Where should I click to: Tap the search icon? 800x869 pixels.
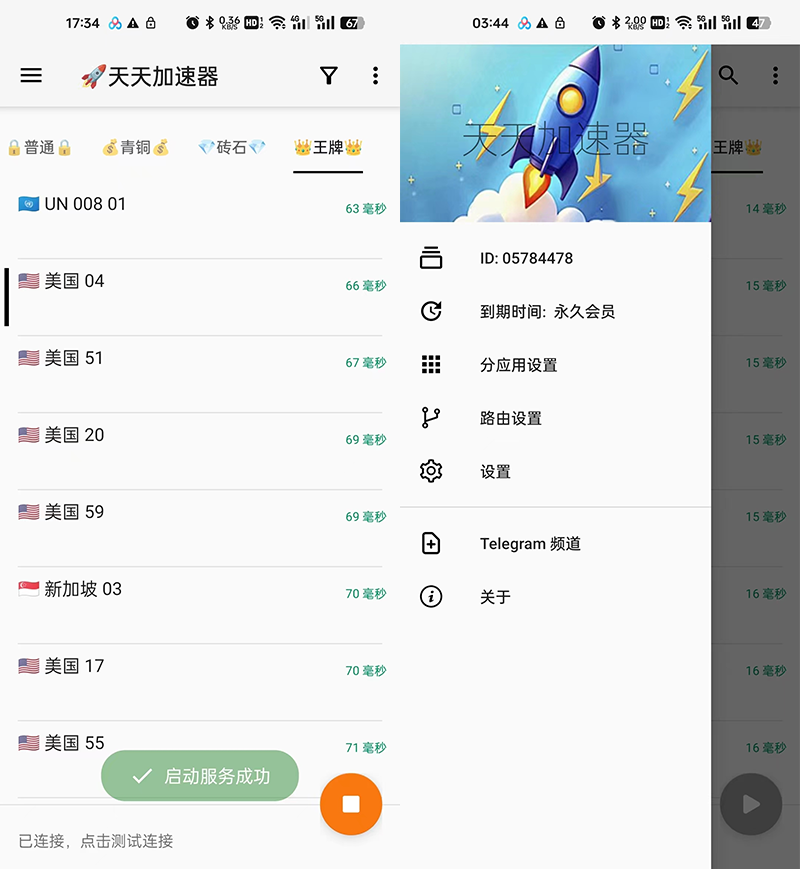click(729, 75)
